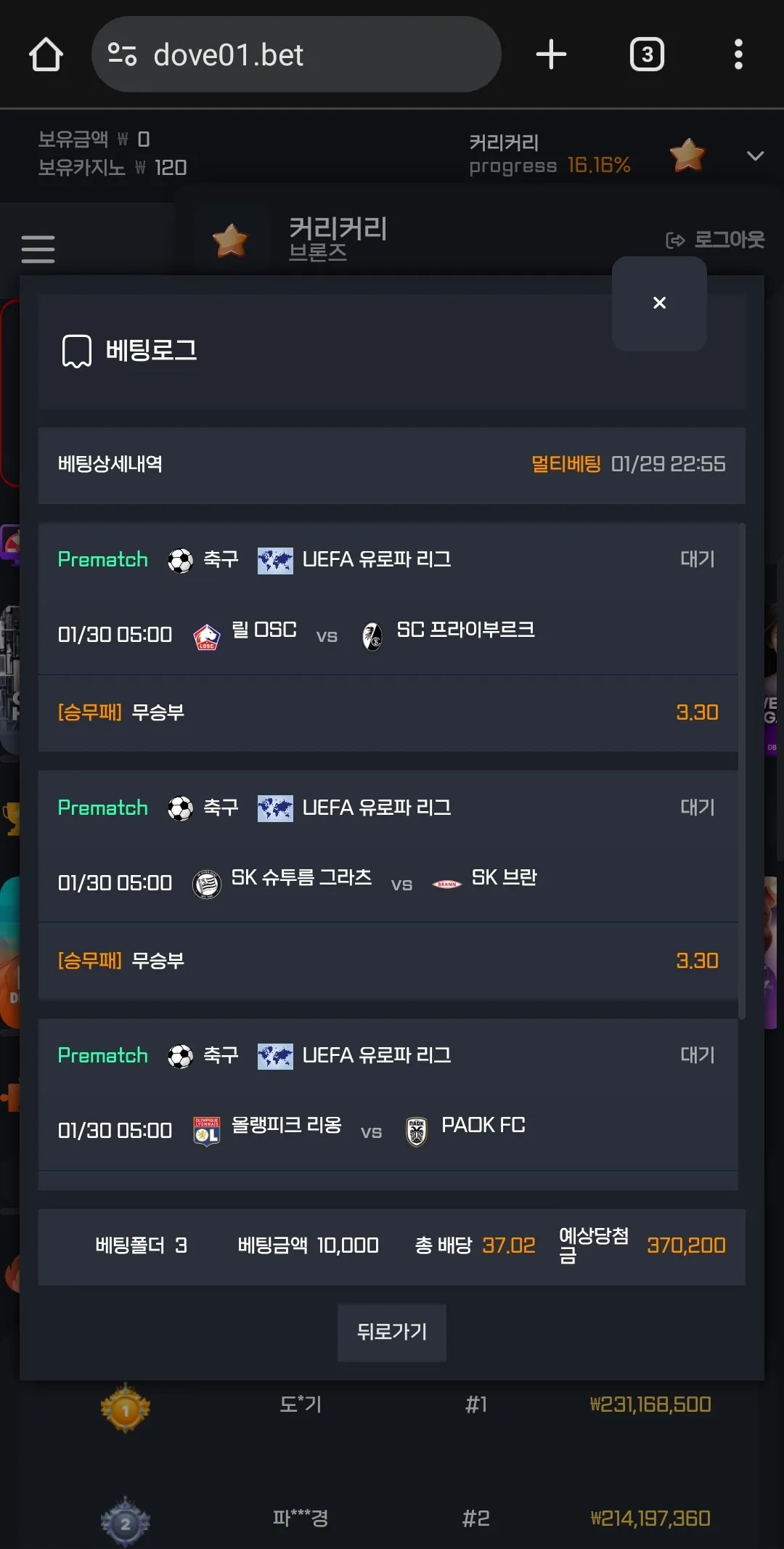Viewport: 784px width, 1549px height.
Task: Log out with 로그아웃
Action: 715,240
